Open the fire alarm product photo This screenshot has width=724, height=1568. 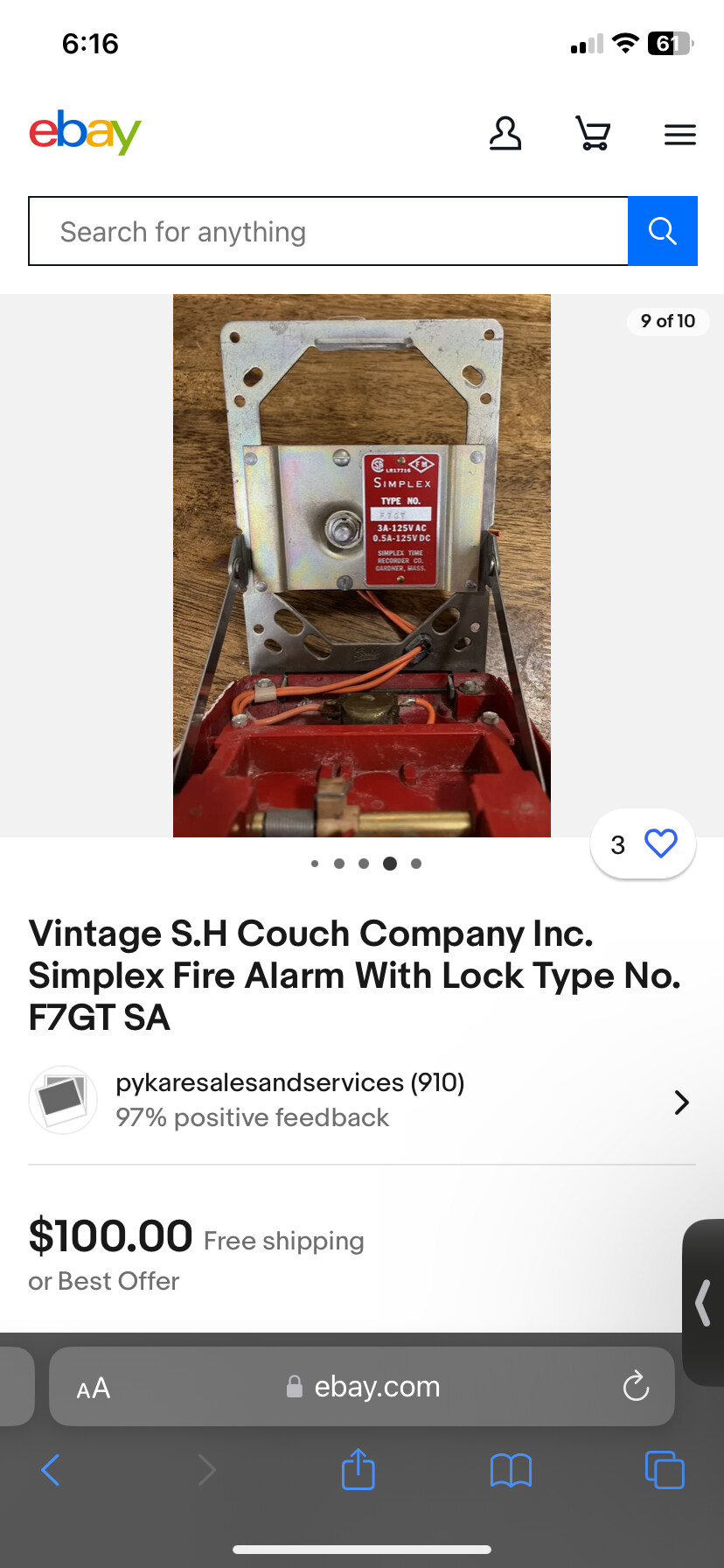pyautogui.click(x=362, y=565)
